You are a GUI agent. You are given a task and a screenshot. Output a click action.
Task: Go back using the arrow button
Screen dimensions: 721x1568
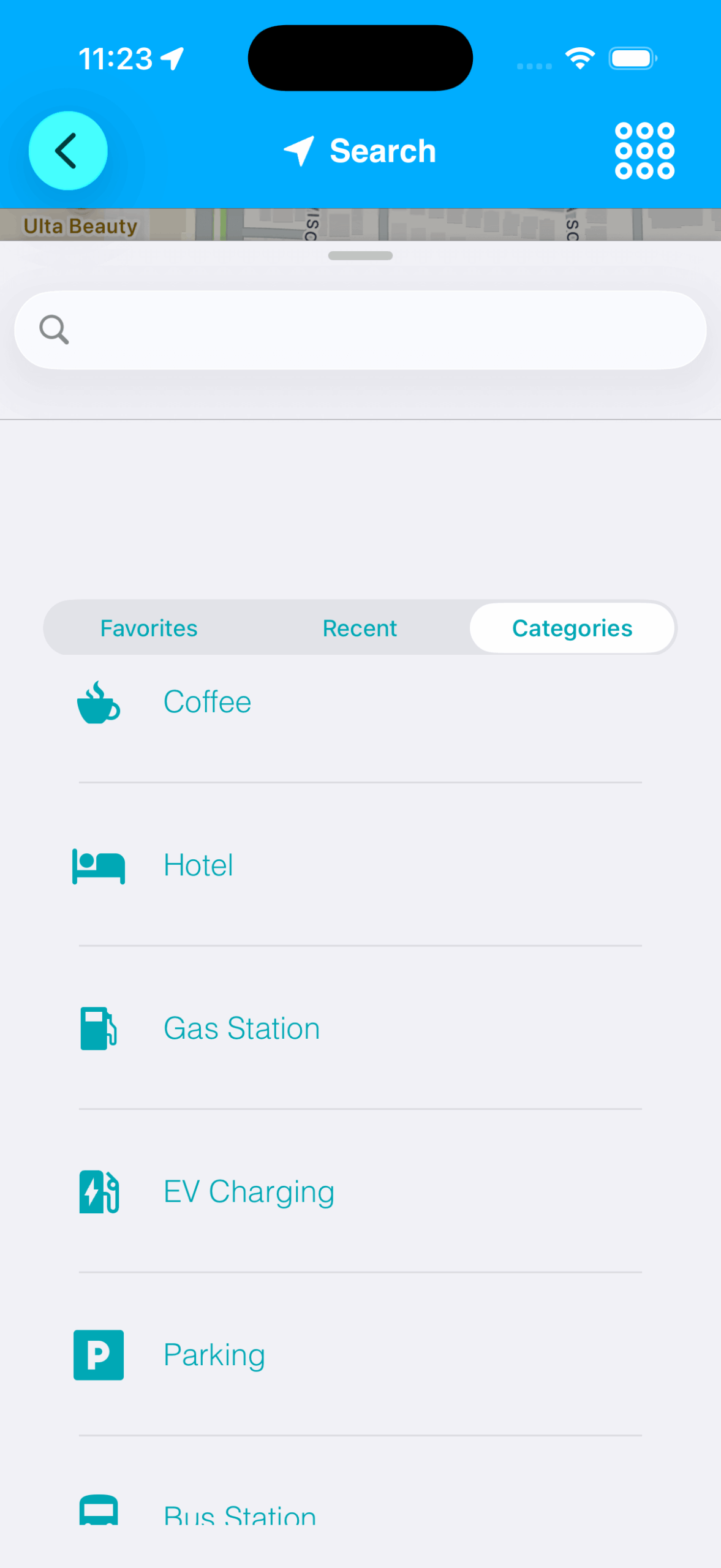68,151
